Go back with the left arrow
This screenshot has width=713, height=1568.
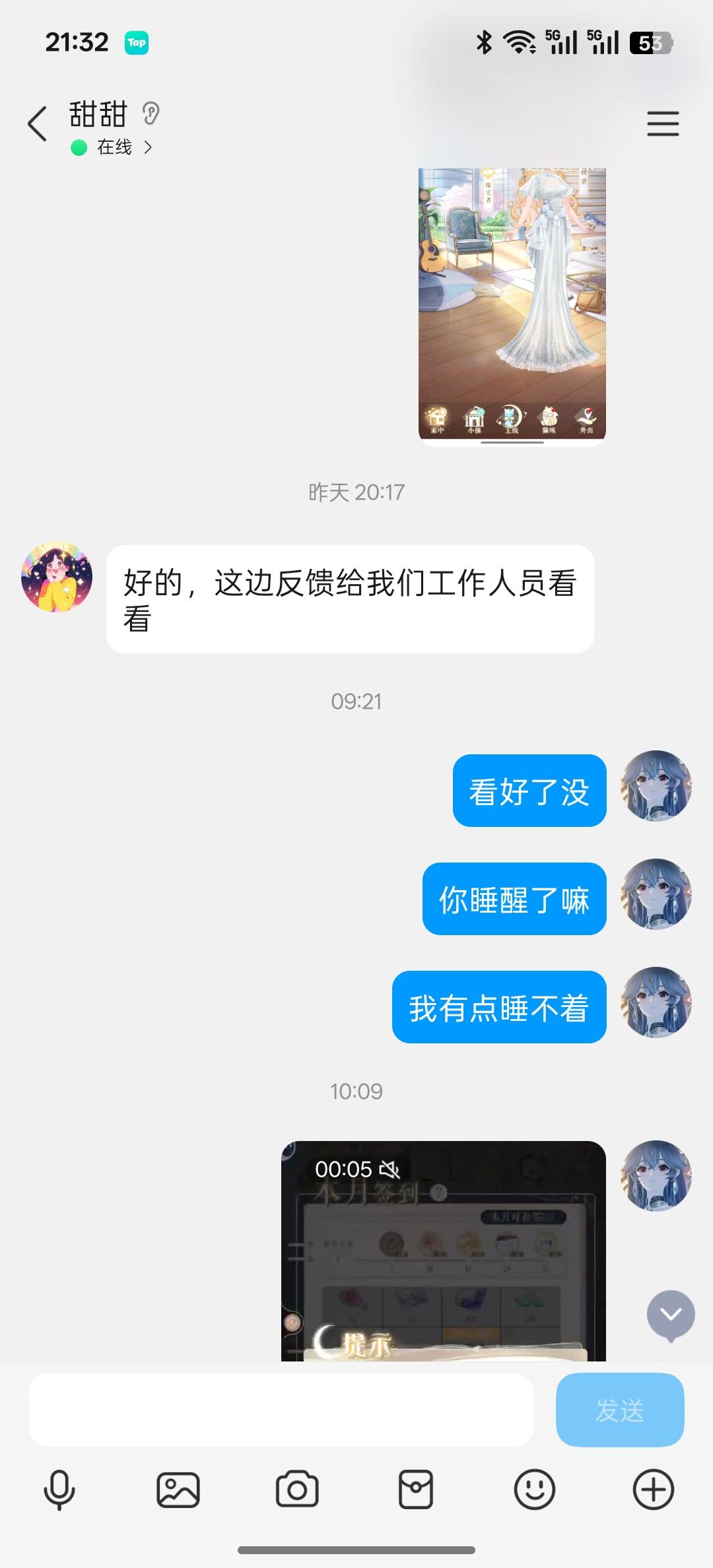[x=38, y=123]
